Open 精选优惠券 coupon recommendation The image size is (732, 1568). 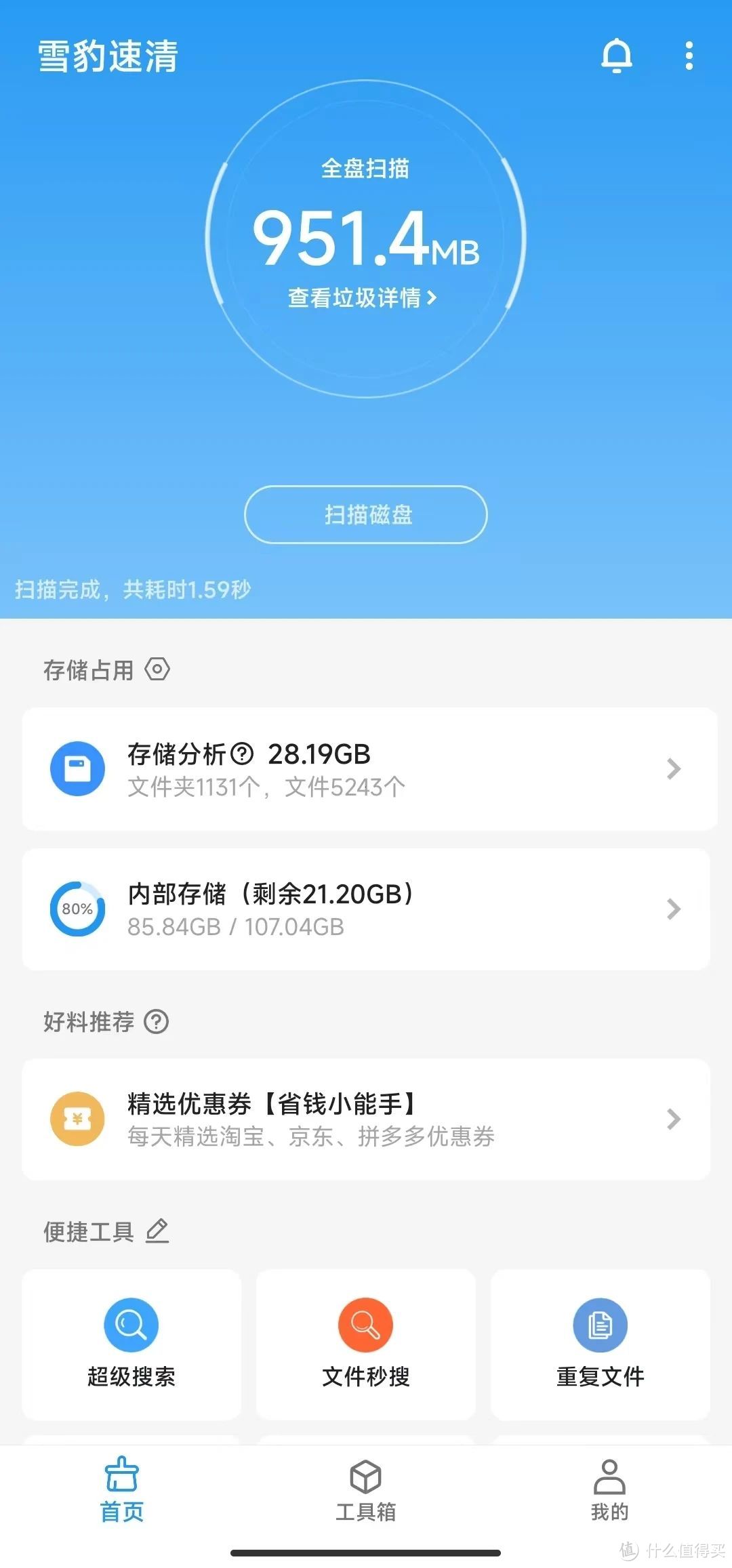pos(366,1119)
